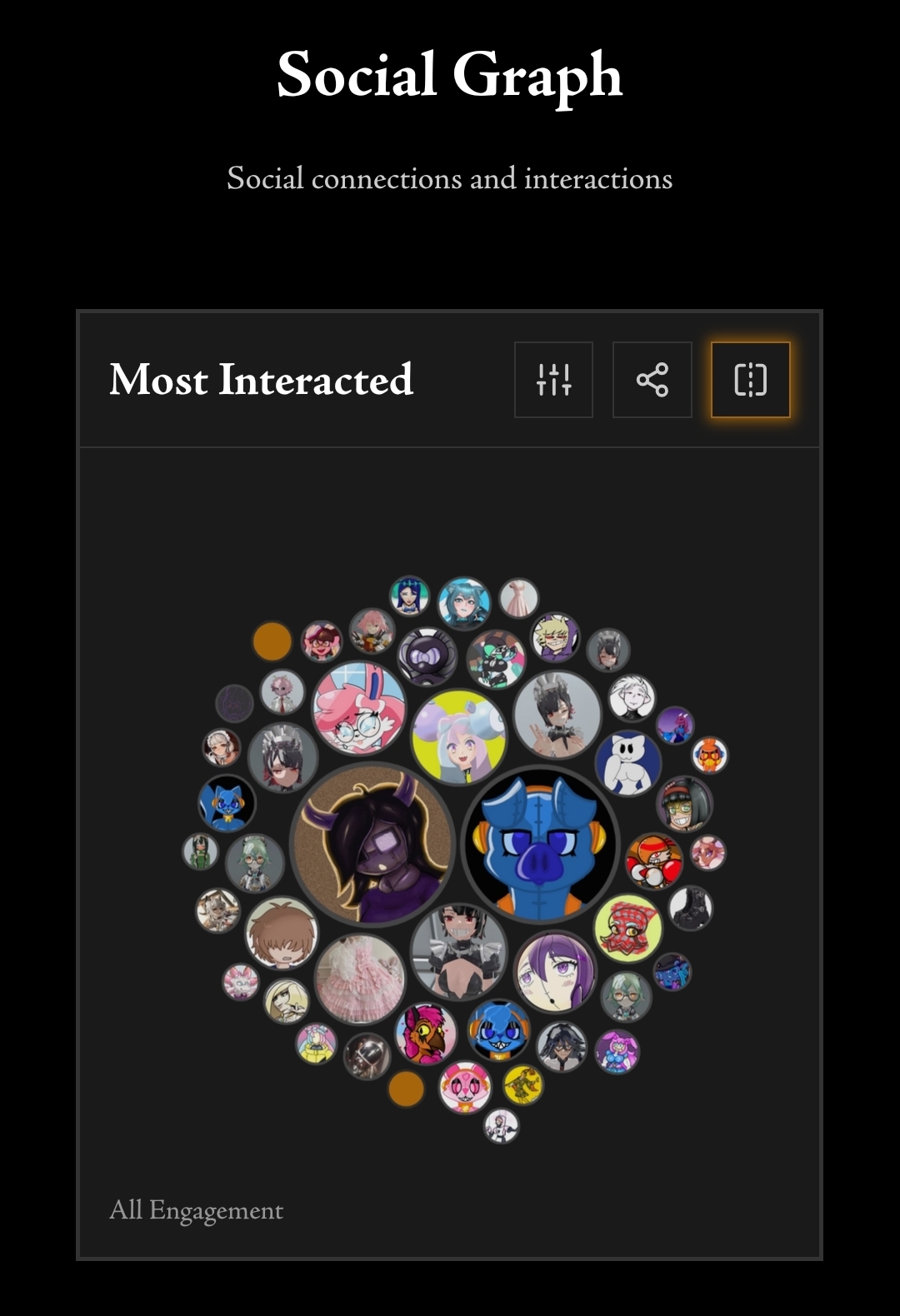This screenshot has width=900, height=1316.
Task: Toggle the split compare view icon
Action: pos(750,380)
